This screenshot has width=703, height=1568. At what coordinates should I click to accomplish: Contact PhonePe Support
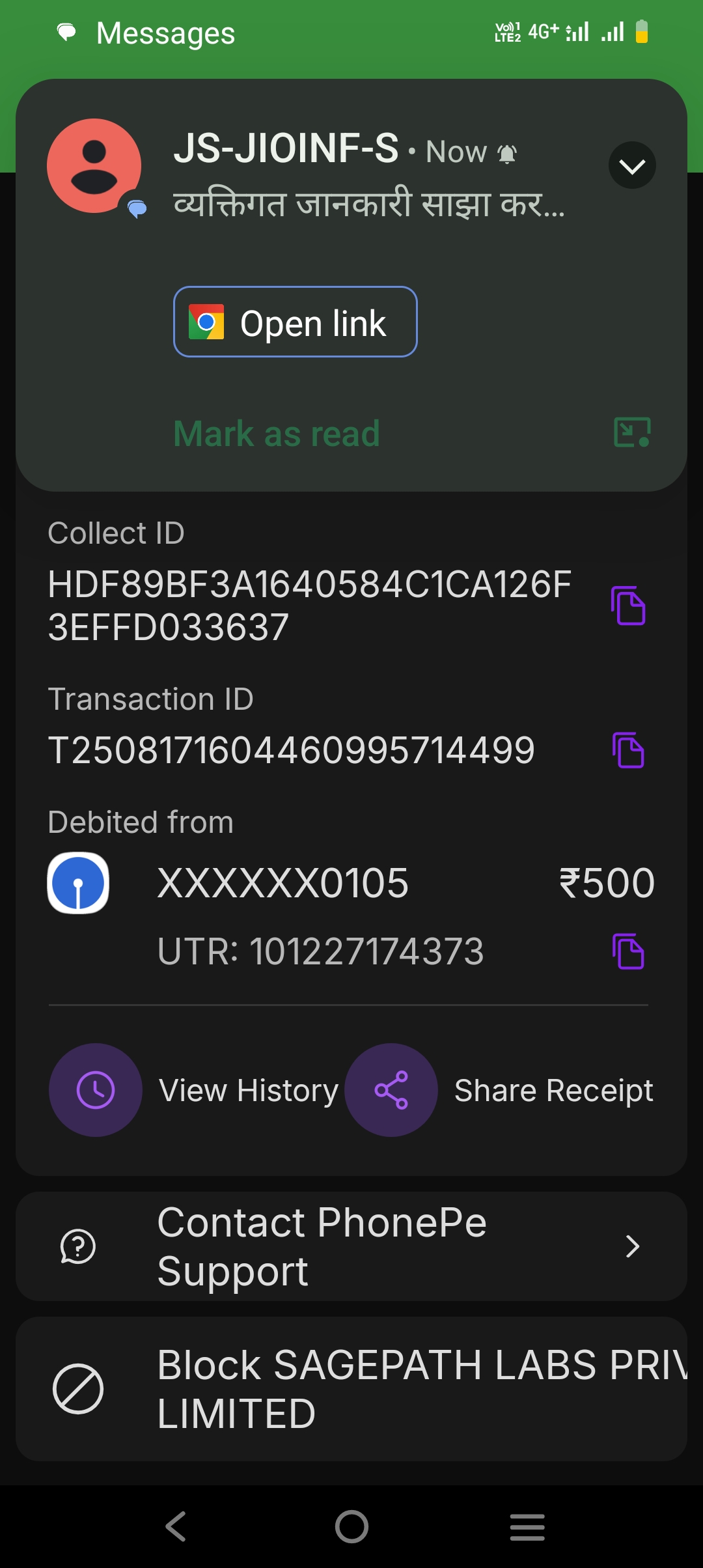pyautogui.click(x=351, y=1246)
